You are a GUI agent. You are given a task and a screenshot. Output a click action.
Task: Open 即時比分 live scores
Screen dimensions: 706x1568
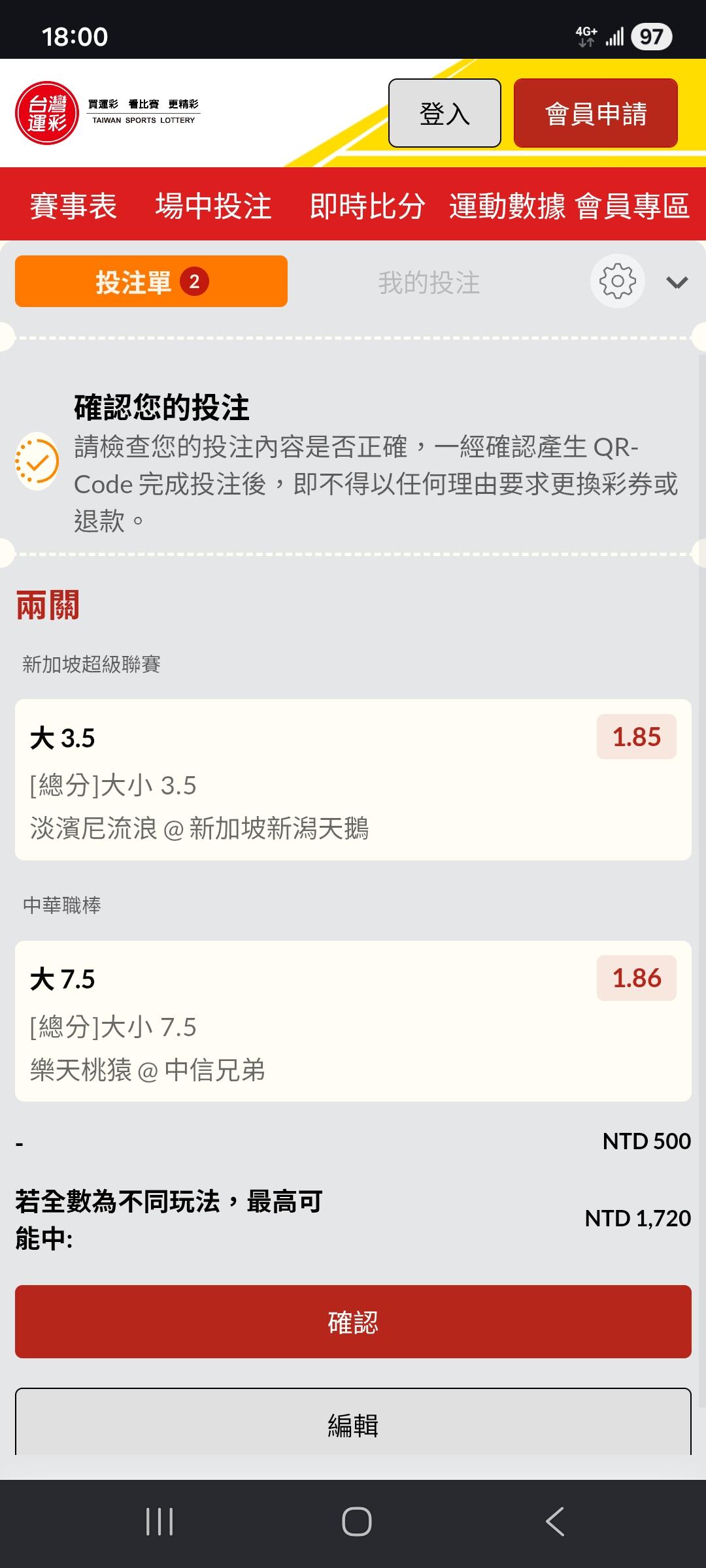click(367, 206)
